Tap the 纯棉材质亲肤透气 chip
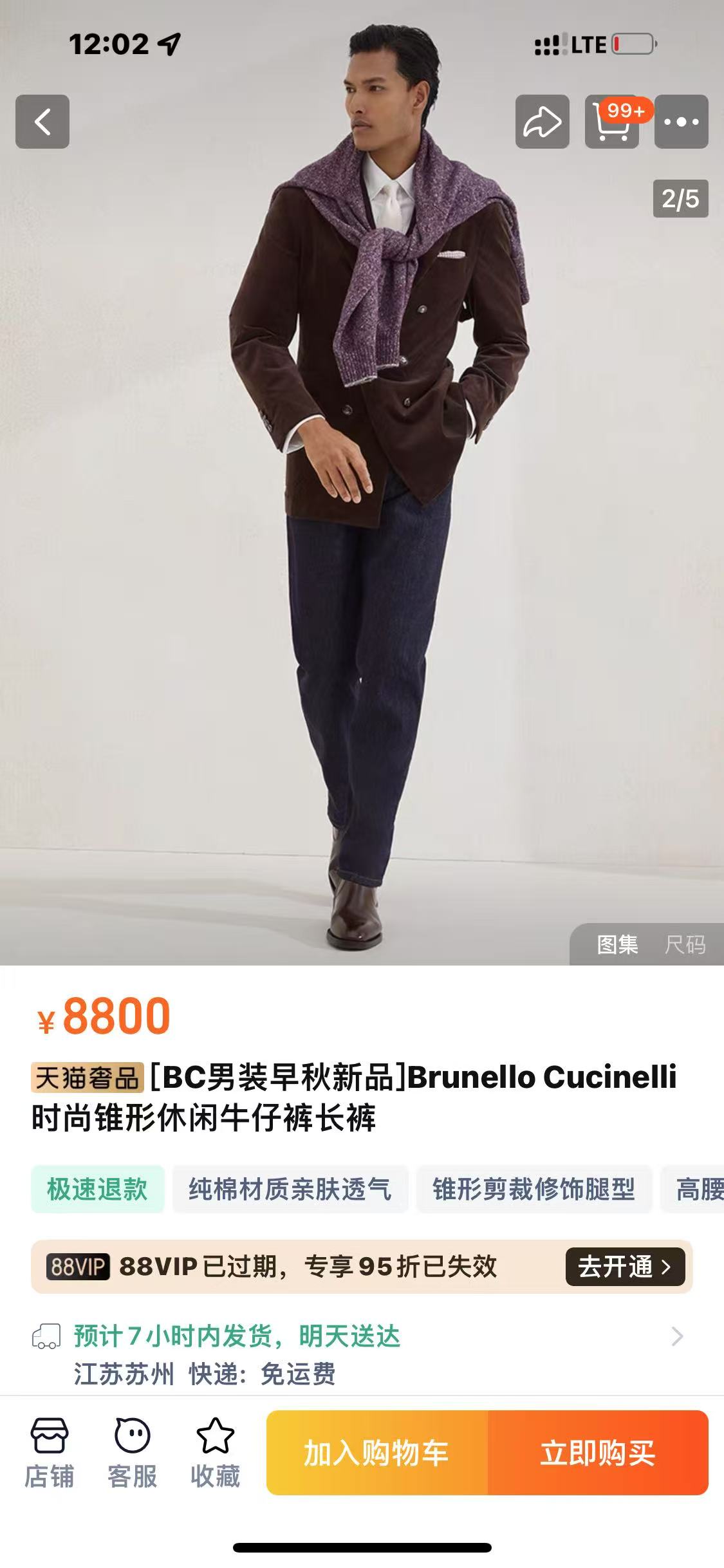 point(290,1189)
